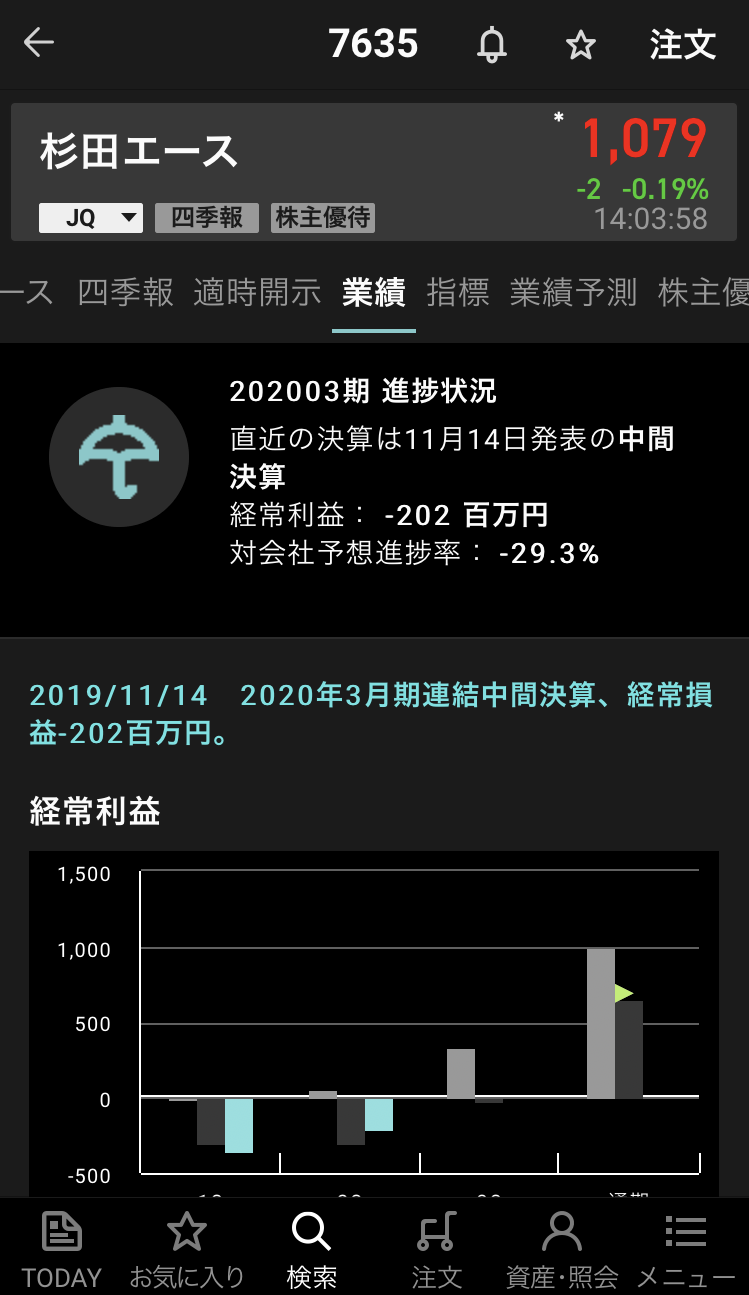
Task: Add 7635 to favorites with the star icon
Action: click(580, 45)
